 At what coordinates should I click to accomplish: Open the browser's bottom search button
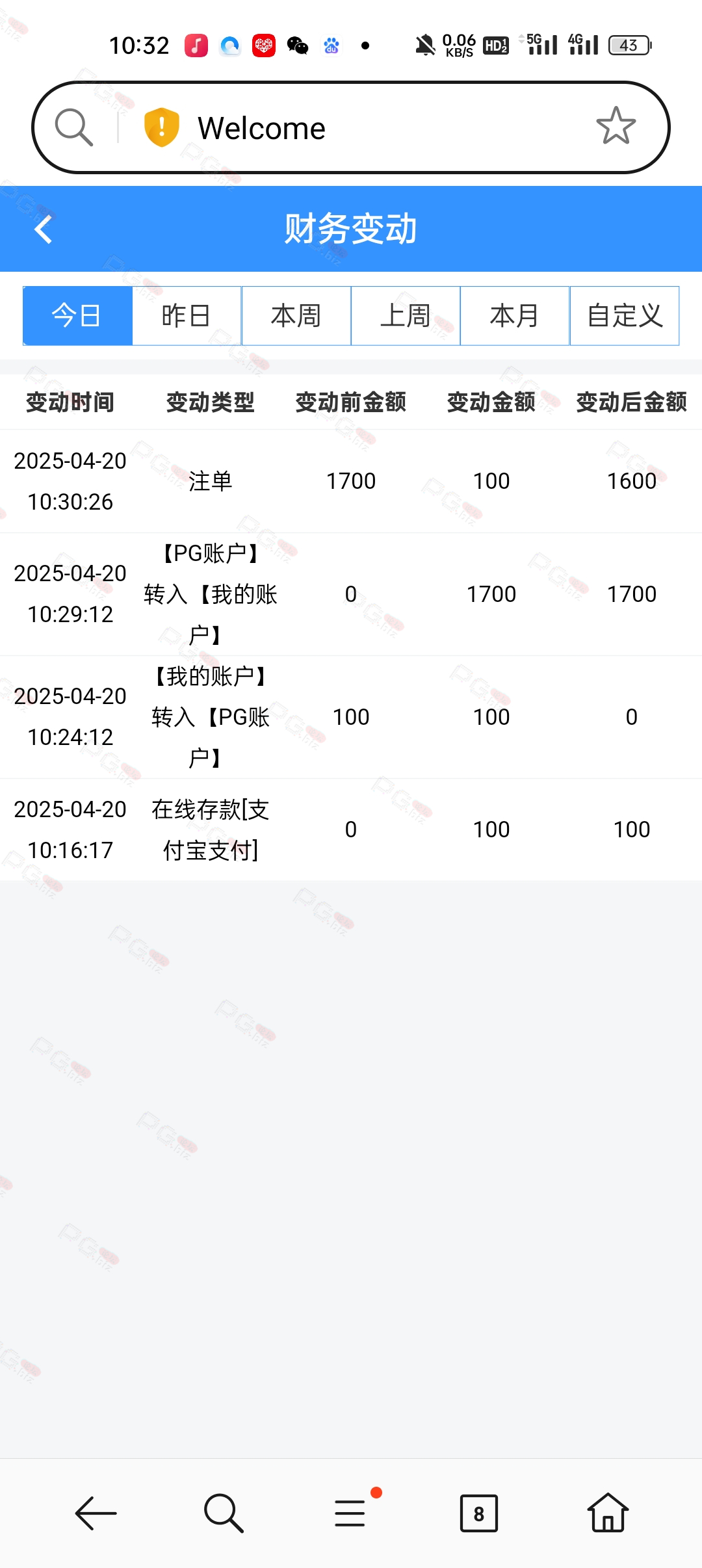224,1513
